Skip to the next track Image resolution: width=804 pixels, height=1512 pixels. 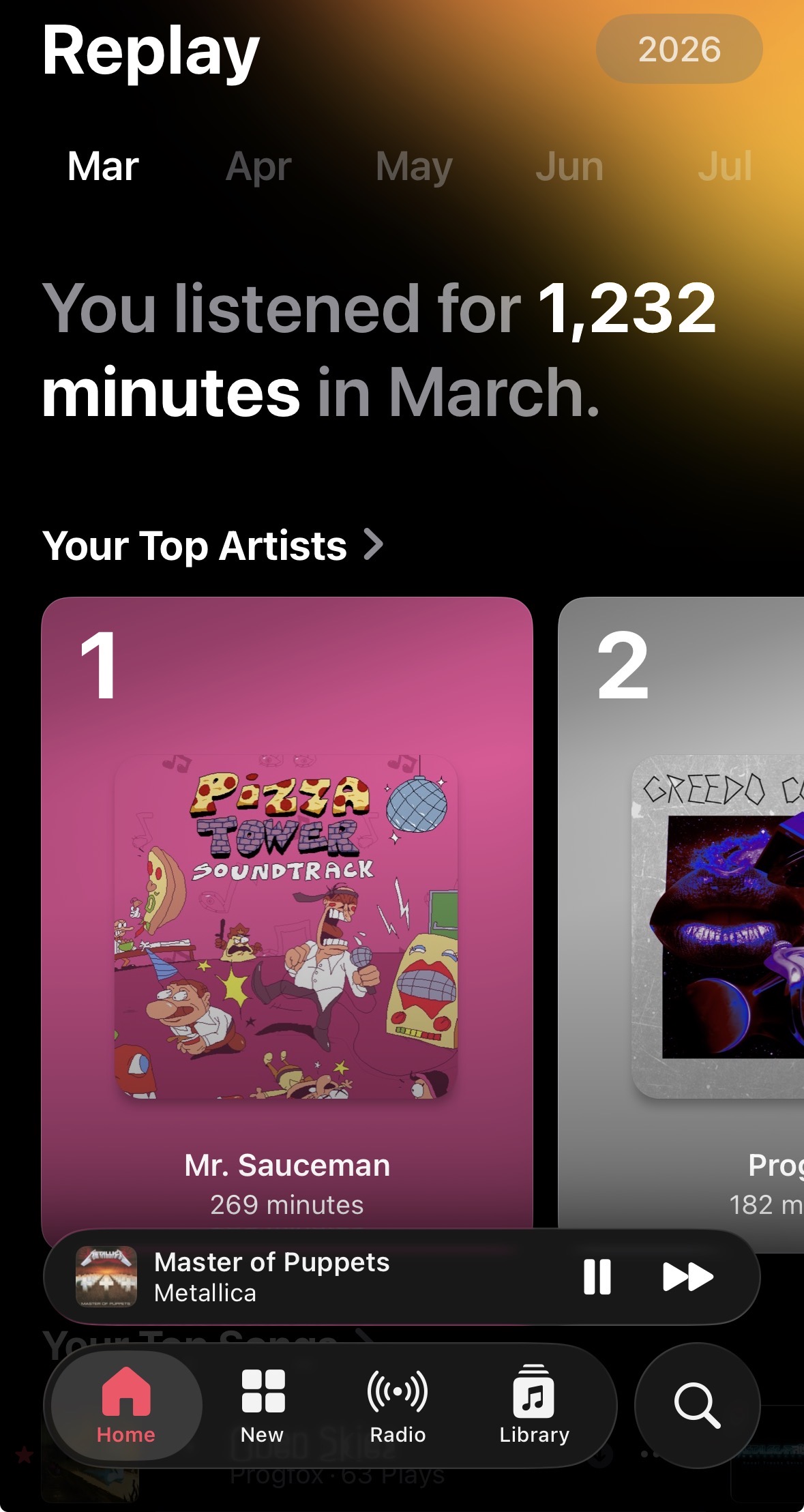687,1277
